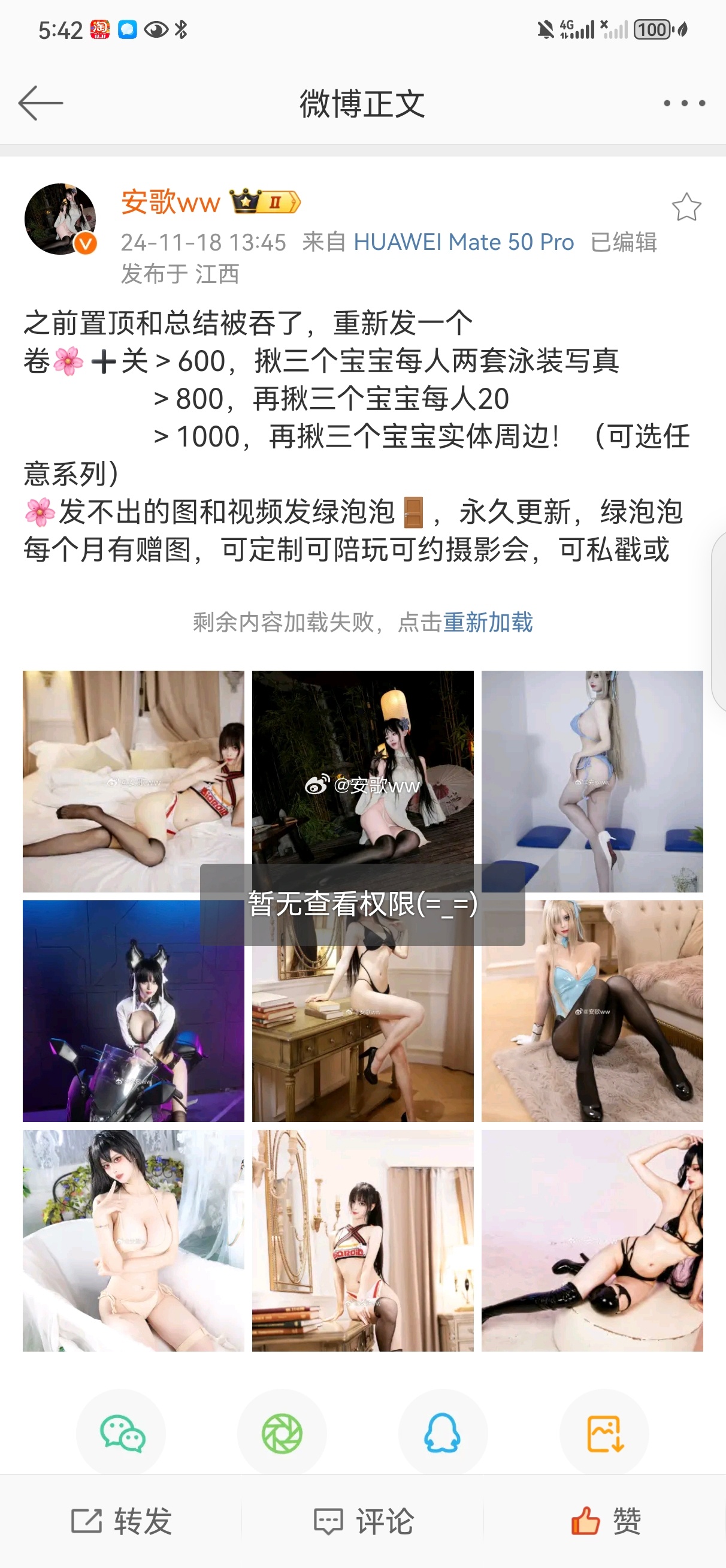Share to WeChat Moments via green aperture icon
This screenshot has width=726, height=1568.
tap(282, 1434)
